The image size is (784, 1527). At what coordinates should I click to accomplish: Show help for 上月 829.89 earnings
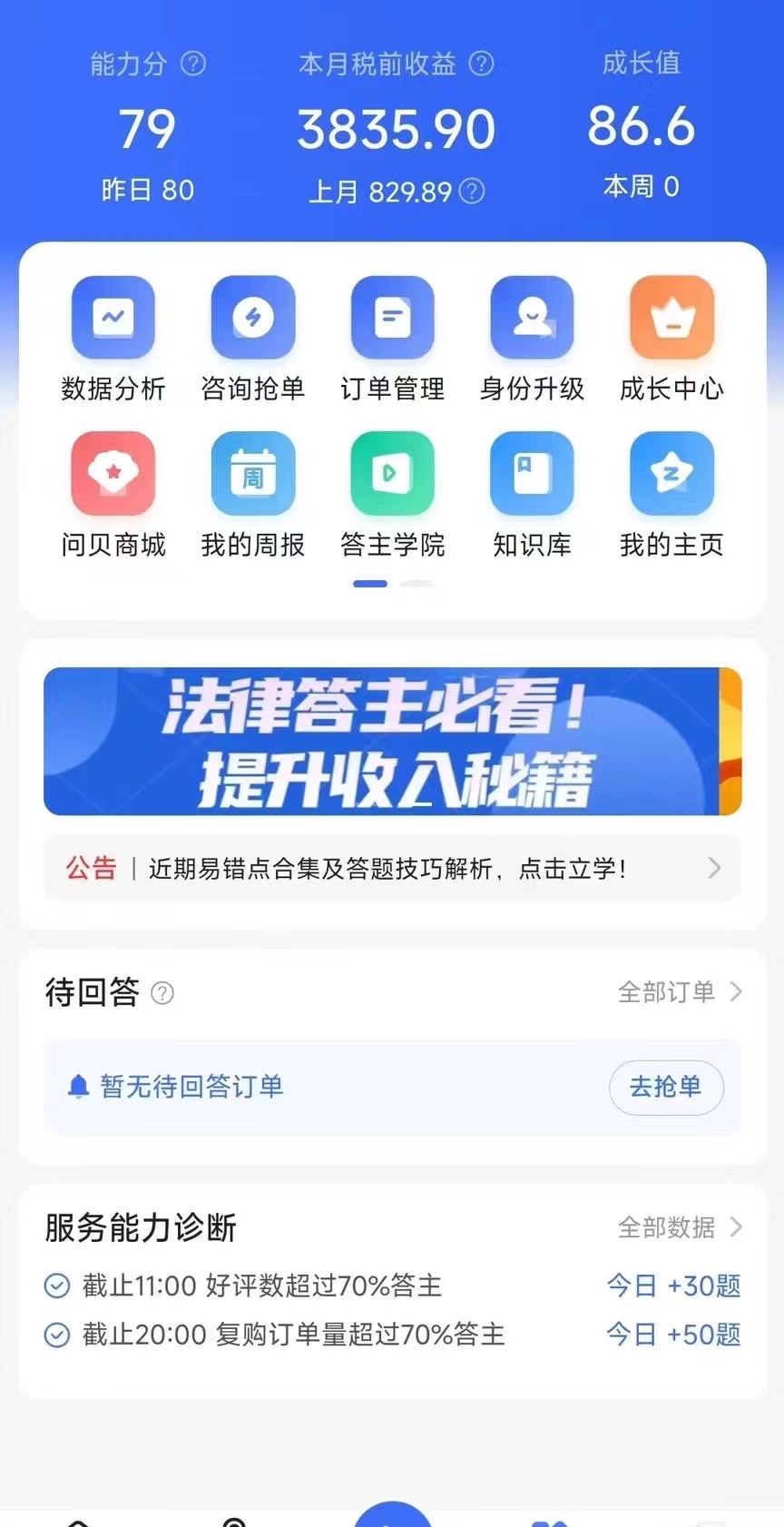coord(472,192)
